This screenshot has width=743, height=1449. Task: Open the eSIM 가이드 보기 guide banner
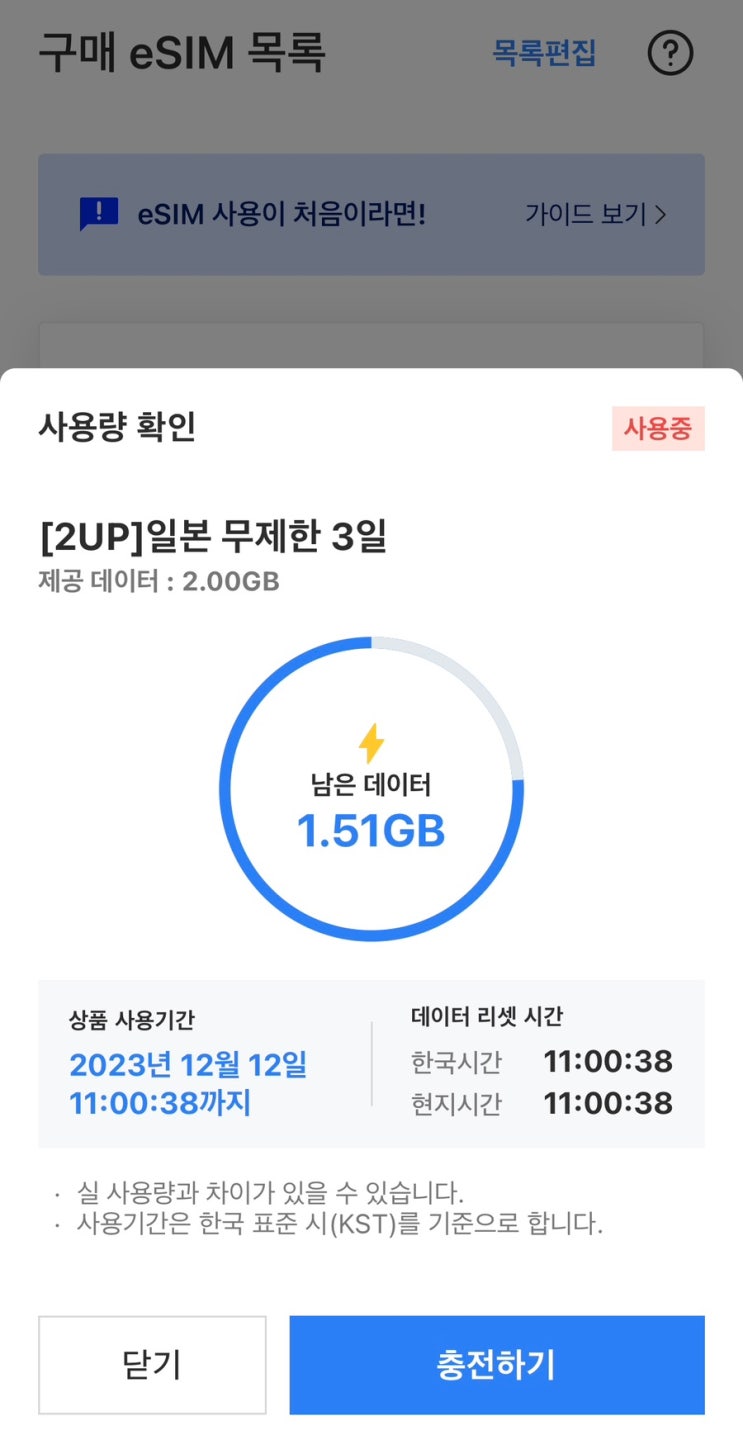point(371,214)
